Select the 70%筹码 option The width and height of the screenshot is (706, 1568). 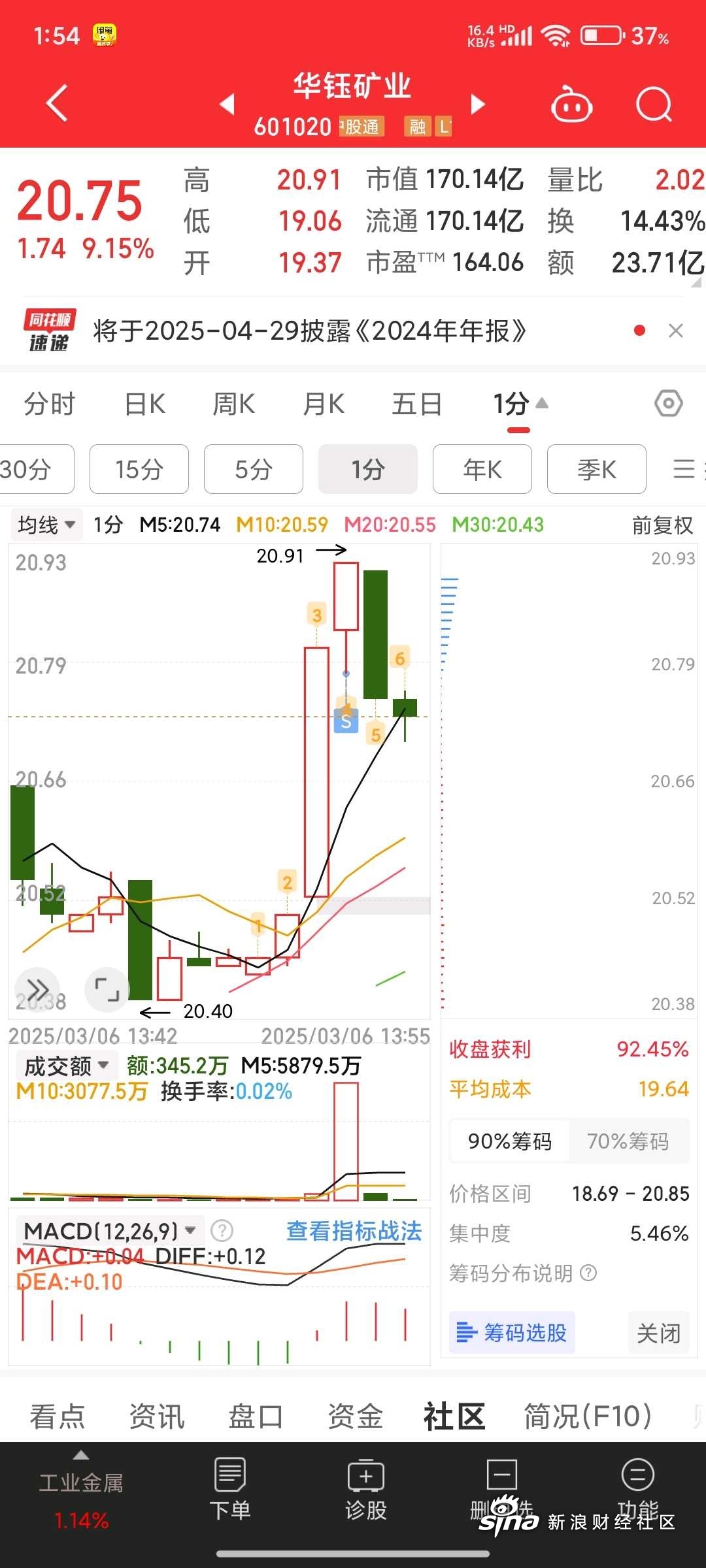pos(628,1141)
